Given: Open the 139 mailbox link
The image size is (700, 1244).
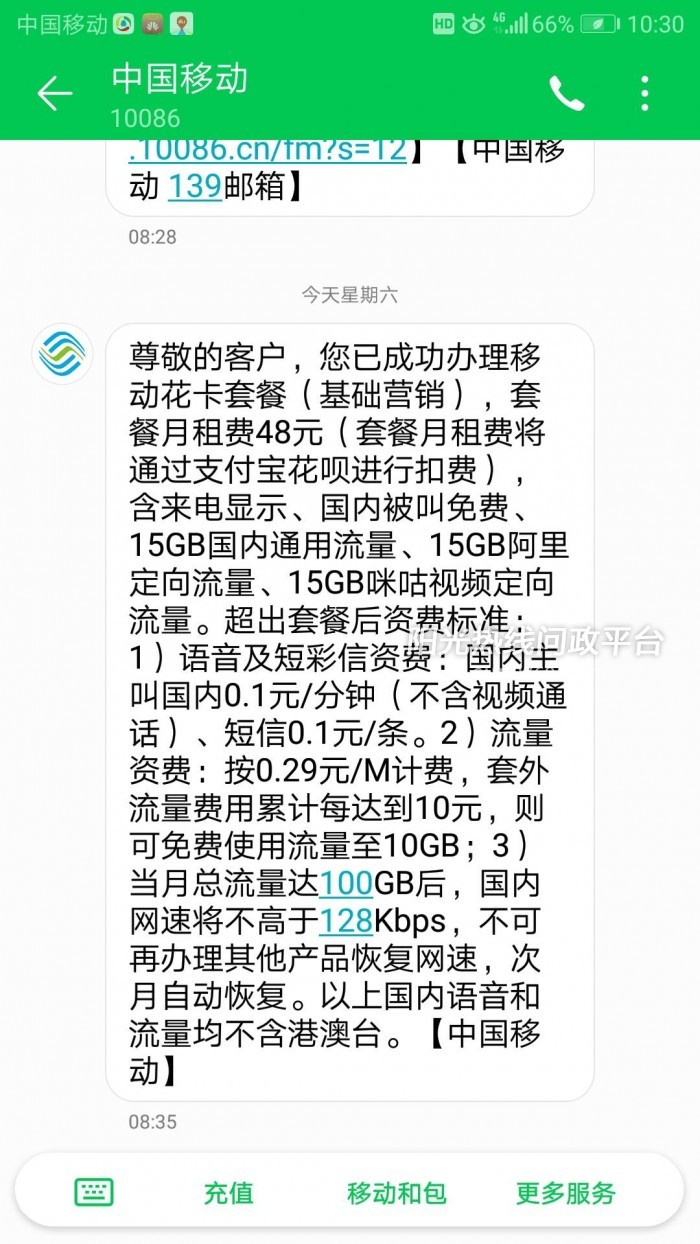Looking at the screenshot, I should pos(194,186).
